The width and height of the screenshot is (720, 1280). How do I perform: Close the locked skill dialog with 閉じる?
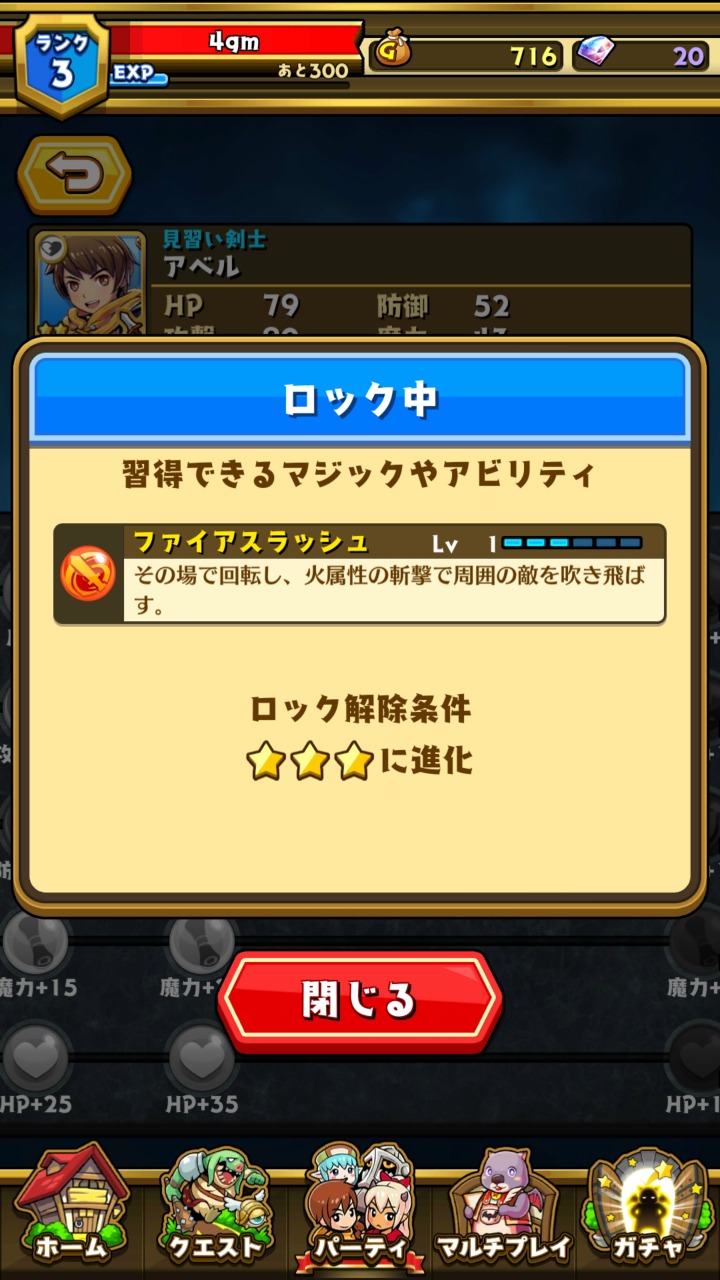coord(360,999)
